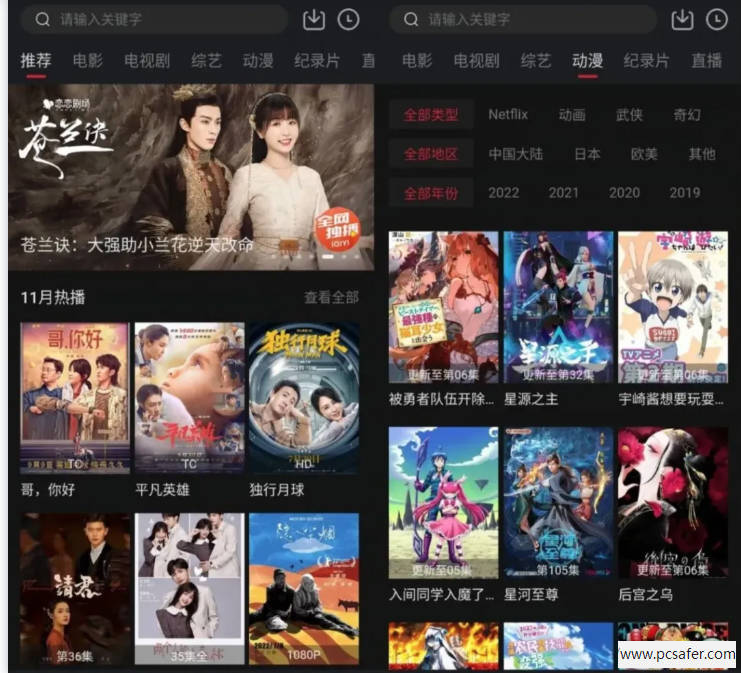
Task: Open the anime 星河至尊
Action: pyautogui.click(x=558, y=503)
